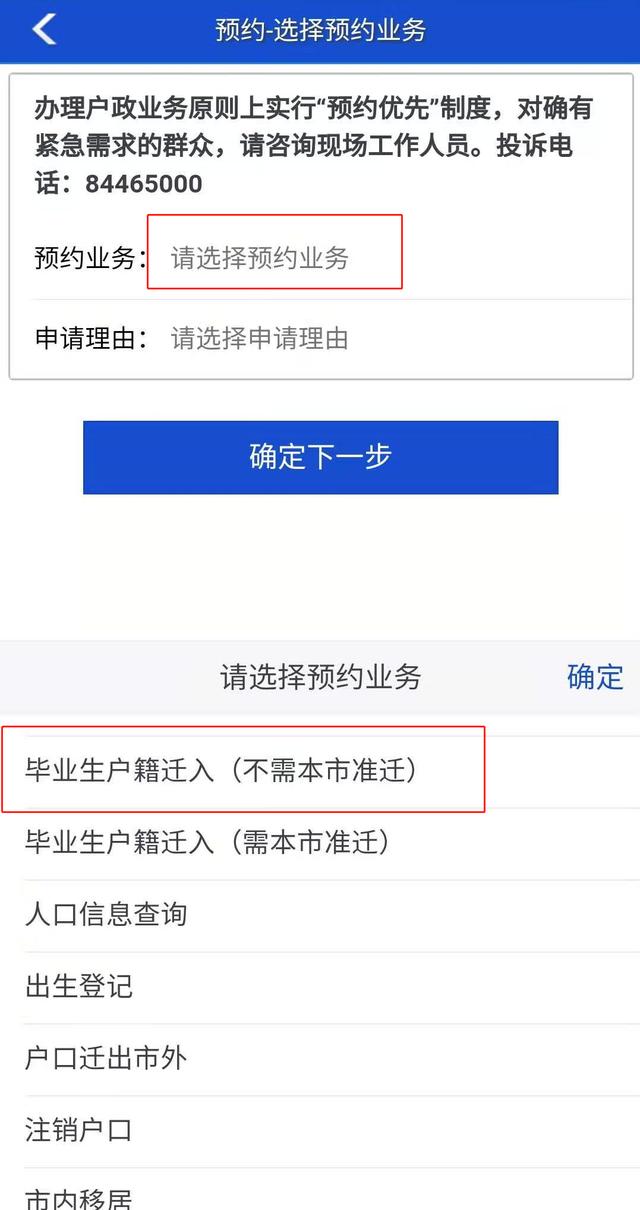Pick 注销户口 from the list
This screenshot has width=640, height=1210.
pos(320,1131)
